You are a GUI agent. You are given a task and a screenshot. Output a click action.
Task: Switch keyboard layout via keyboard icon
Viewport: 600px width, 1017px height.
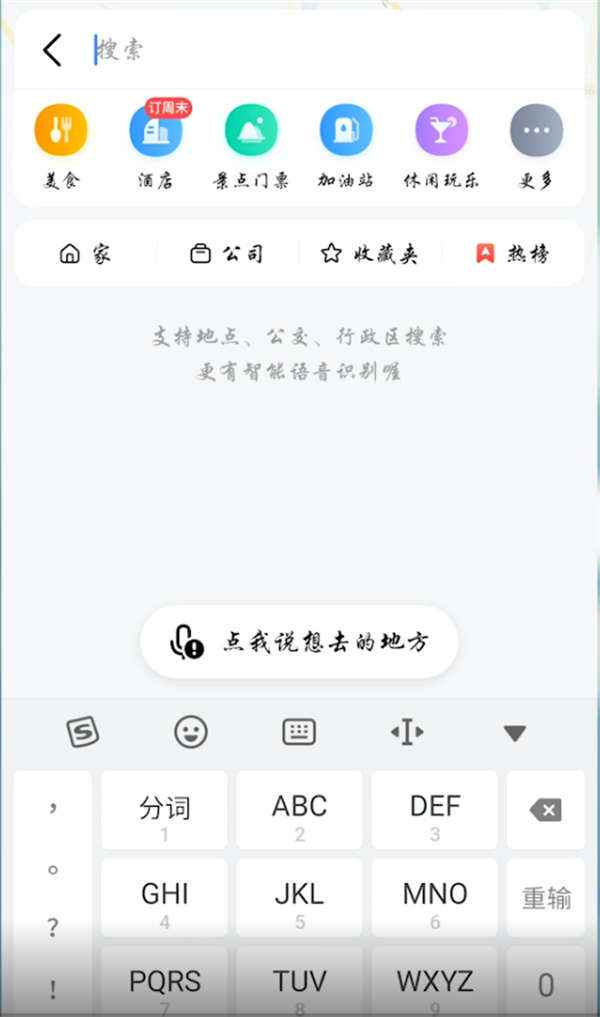tap(299, 733)
